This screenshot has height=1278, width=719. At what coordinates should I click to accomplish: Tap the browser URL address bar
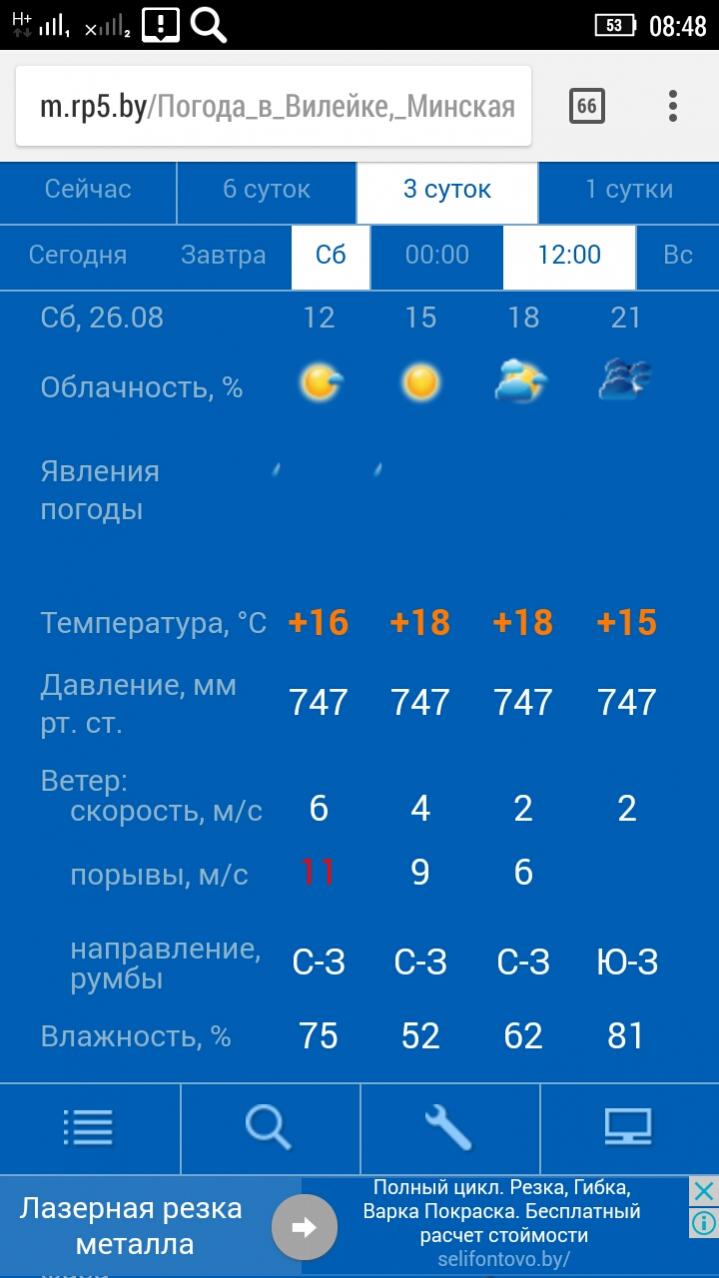(x=275, y=106)
